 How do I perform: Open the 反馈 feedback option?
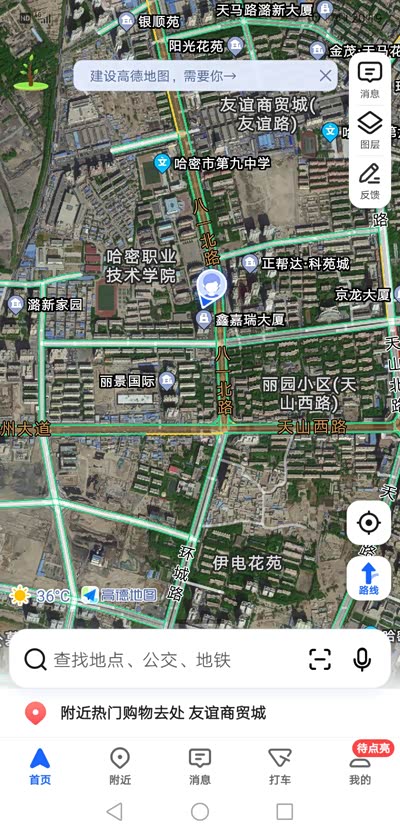(370, 181)
